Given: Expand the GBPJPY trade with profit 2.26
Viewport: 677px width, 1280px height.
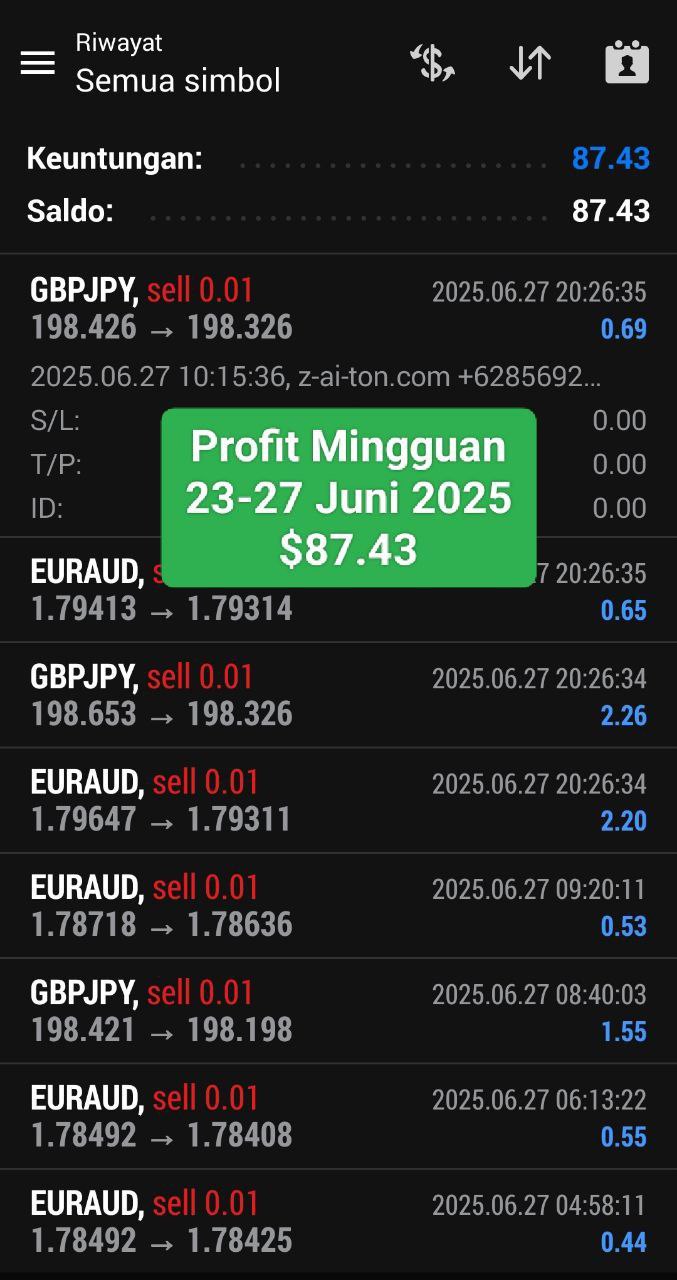Looking at the screenshot, I should 338,695.
